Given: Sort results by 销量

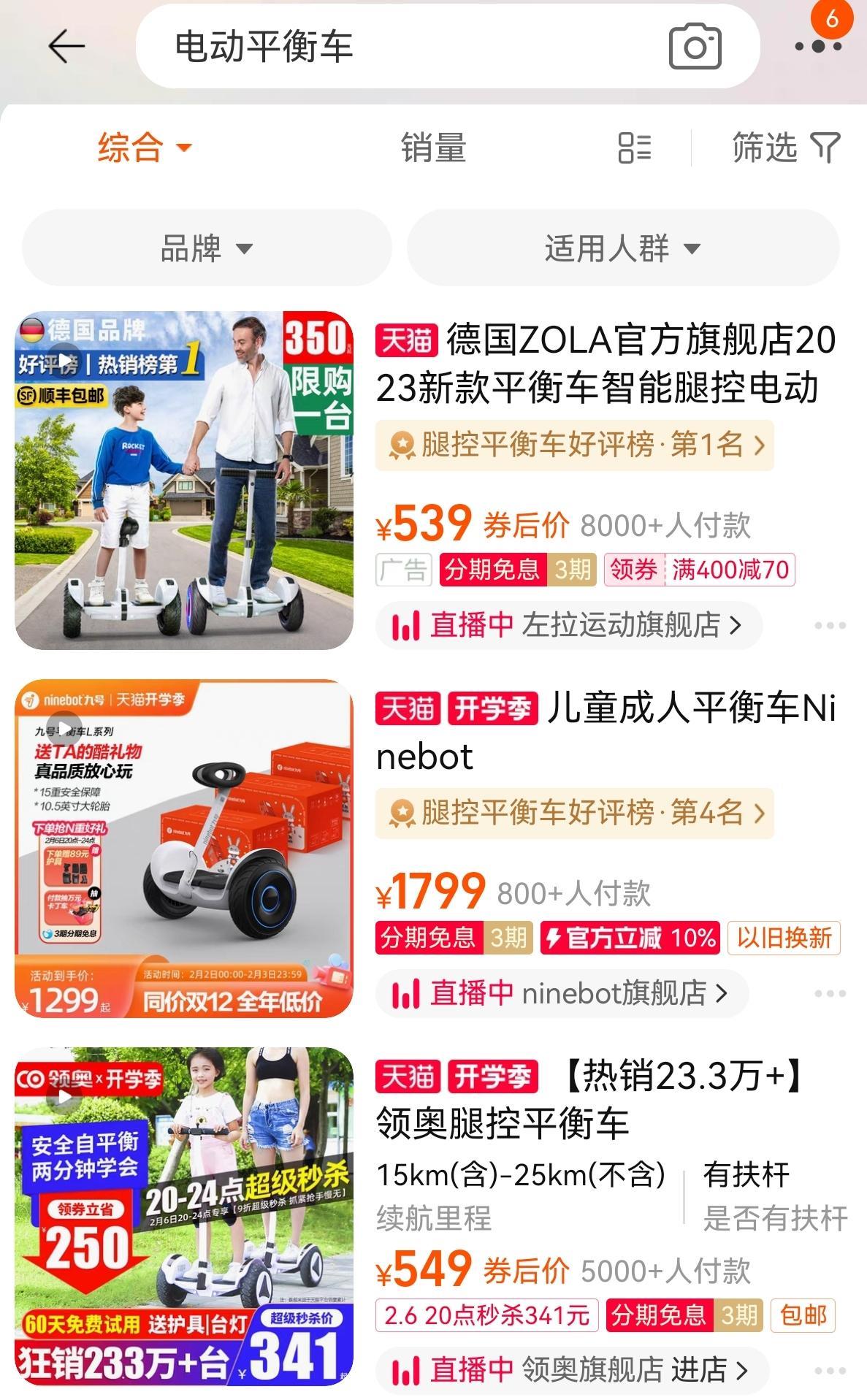Looking at the screenshot, I should point(433,148).
